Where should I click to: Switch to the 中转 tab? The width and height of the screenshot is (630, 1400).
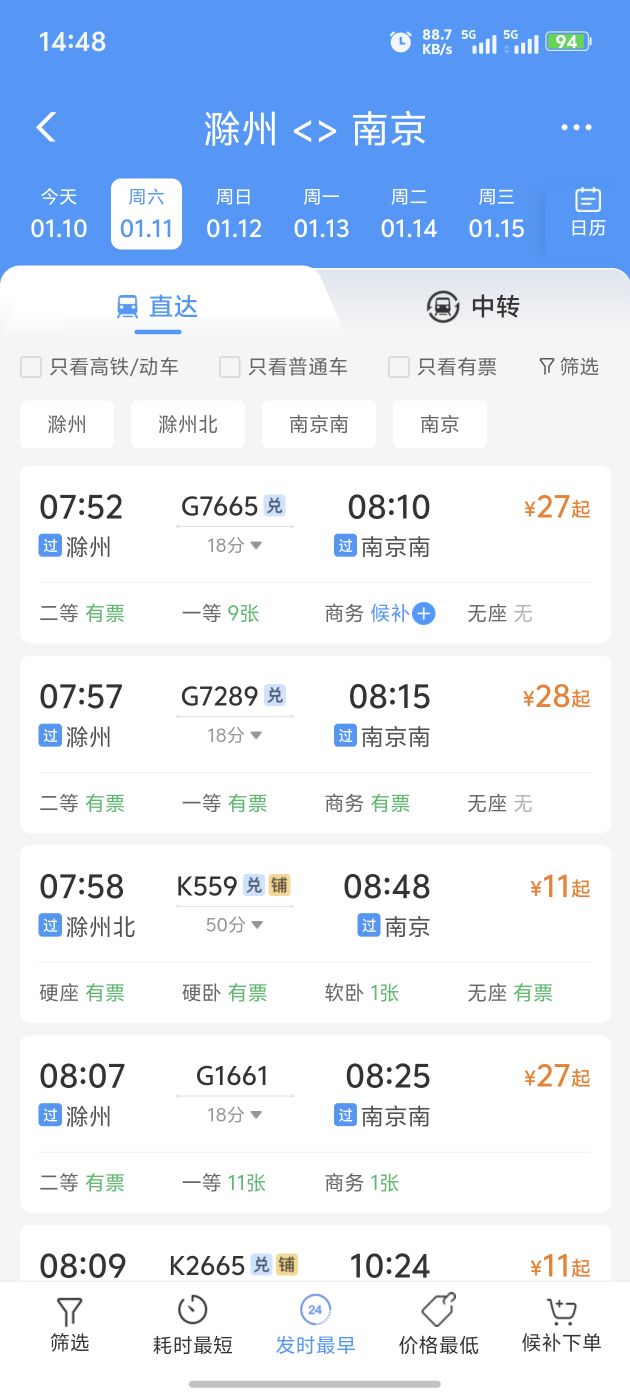tap(473, 306)
